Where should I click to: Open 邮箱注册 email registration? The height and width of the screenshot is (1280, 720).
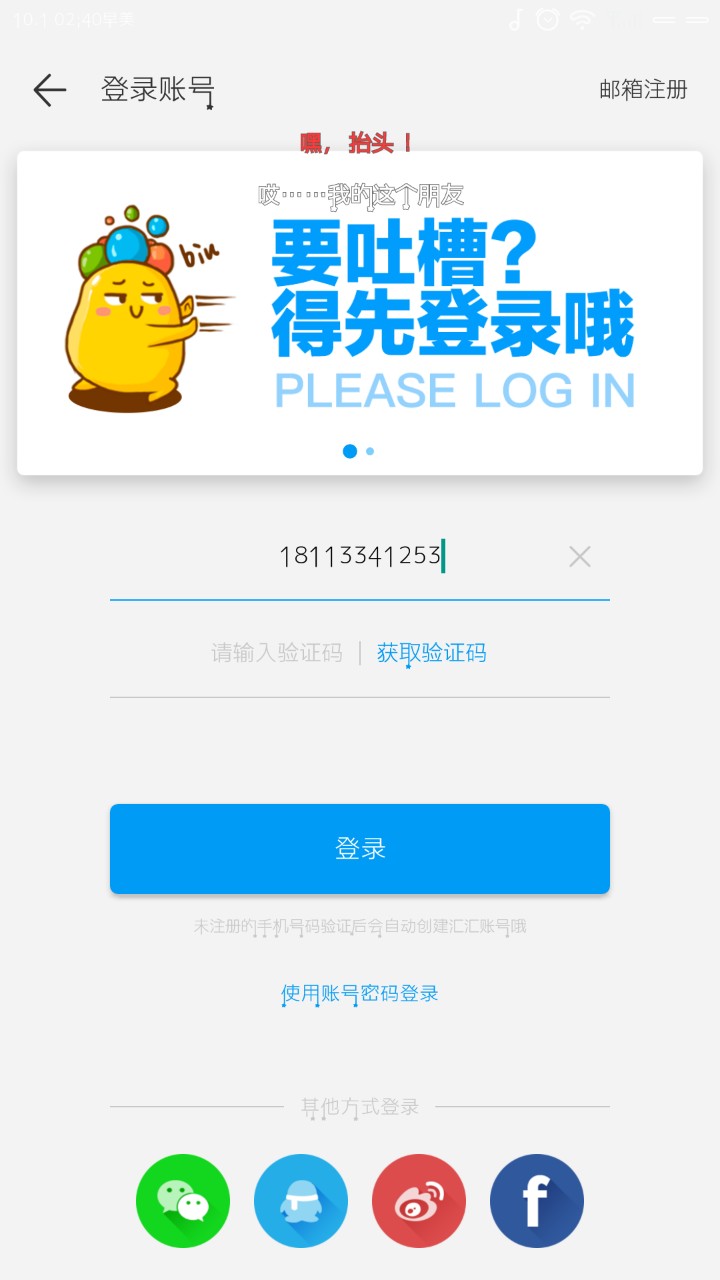(x=643, y=89)
